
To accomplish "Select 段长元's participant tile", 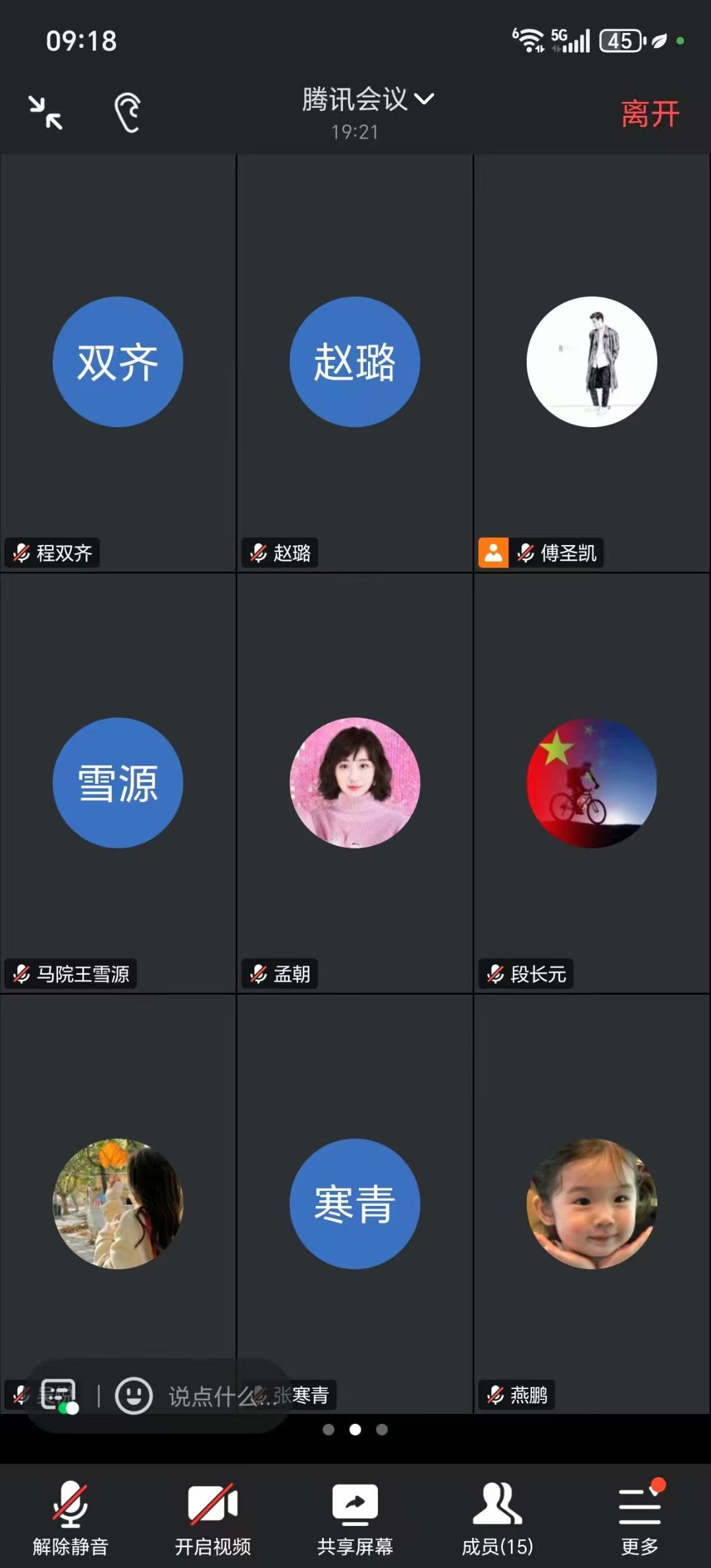I will coord(592,783).
